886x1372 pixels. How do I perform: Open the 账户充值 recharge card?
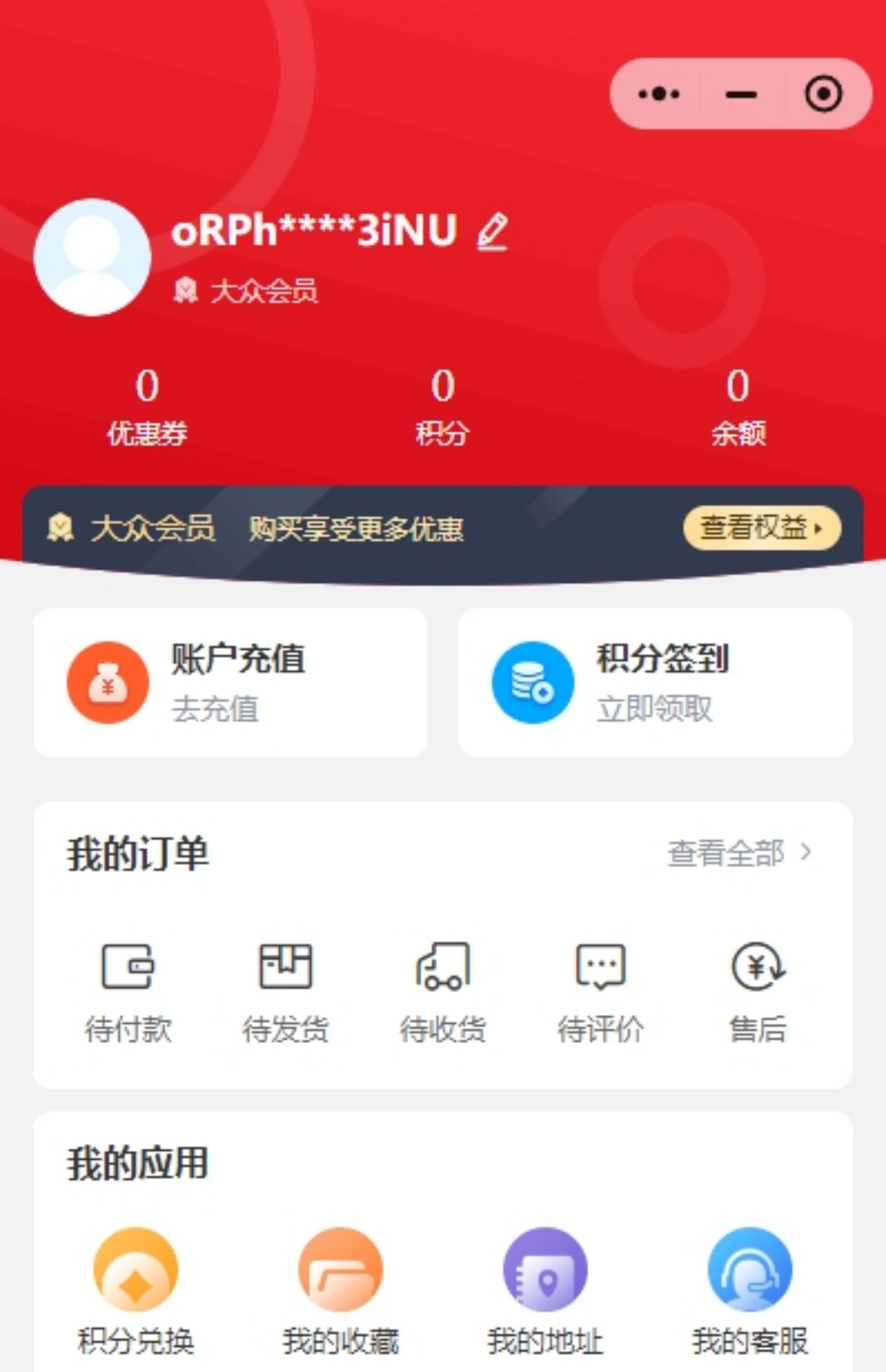[x=230, y=682]
